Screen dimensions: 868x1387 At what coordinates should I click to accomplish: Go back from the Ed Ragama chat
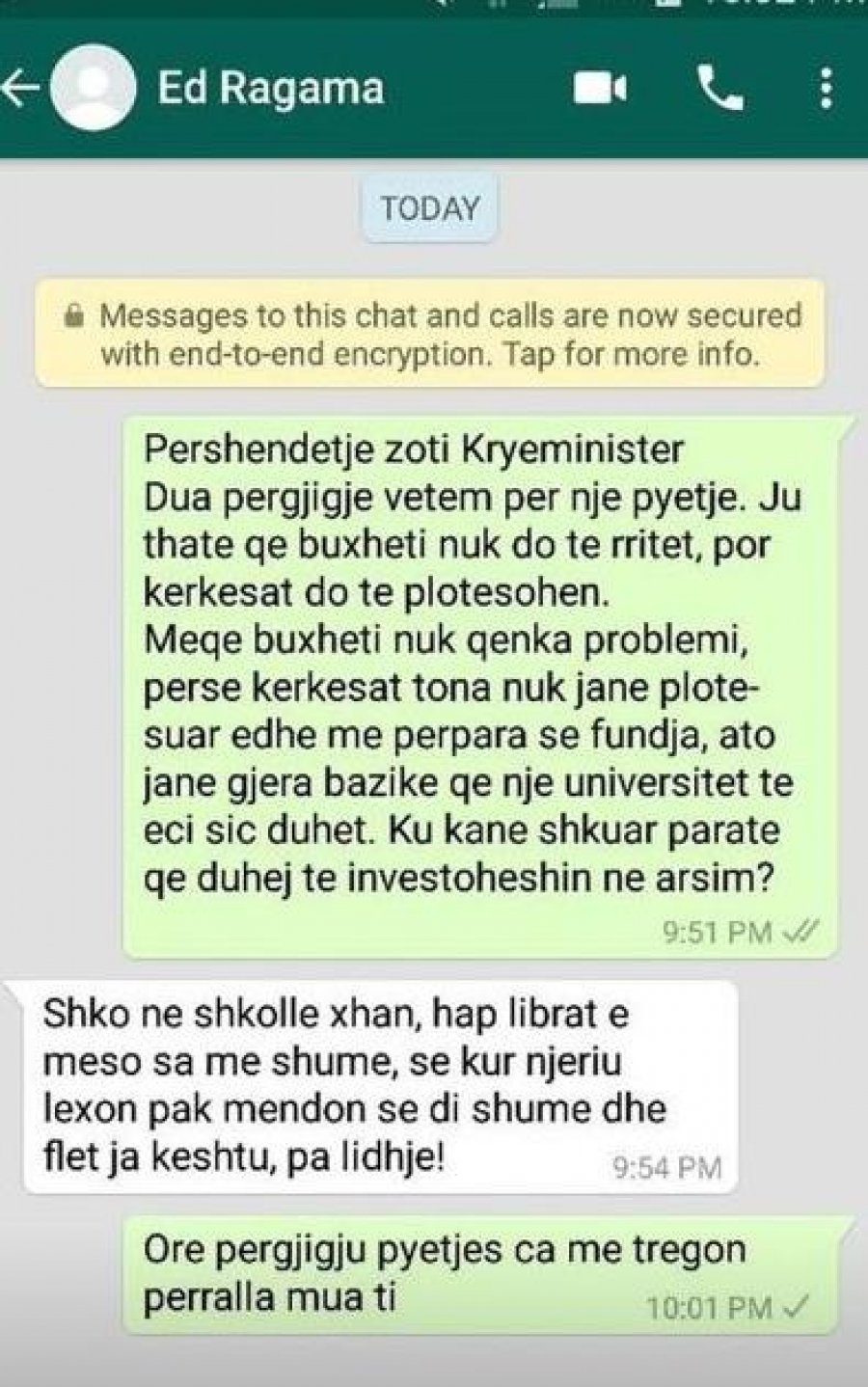point(21,89)
